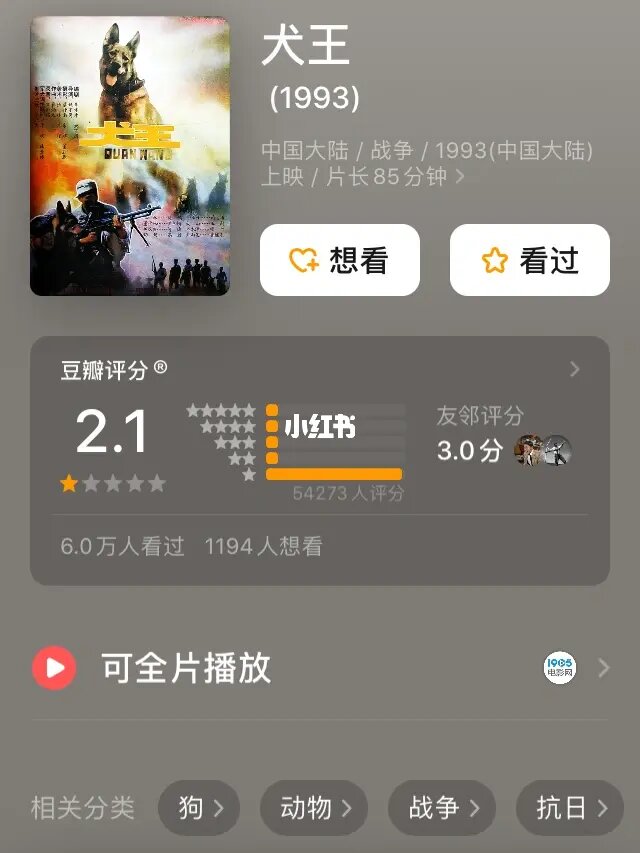Mark the film as 看过
This screenshot has height=853, width=640.
[529, 260]
